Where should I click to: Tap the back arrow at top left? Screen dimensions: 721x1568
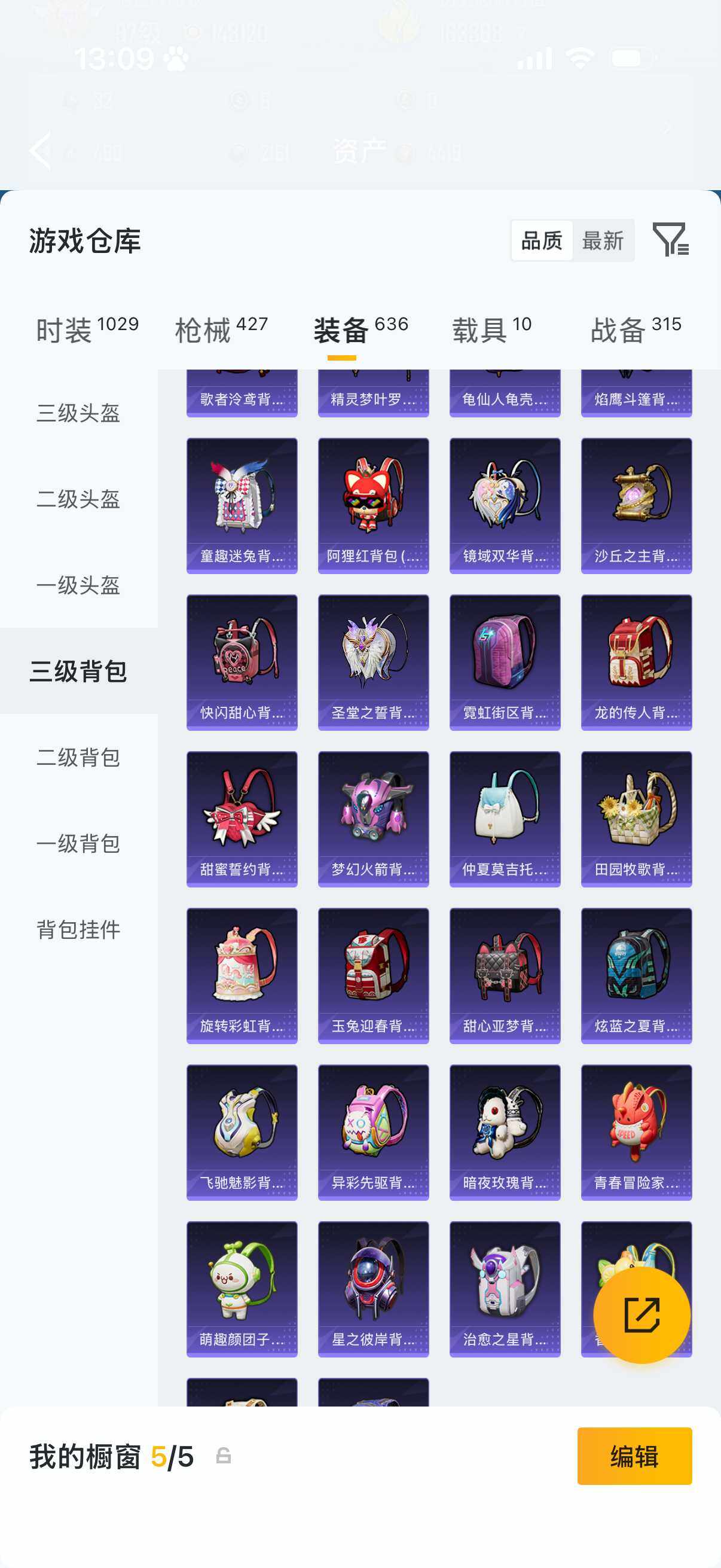coord(40,151)
